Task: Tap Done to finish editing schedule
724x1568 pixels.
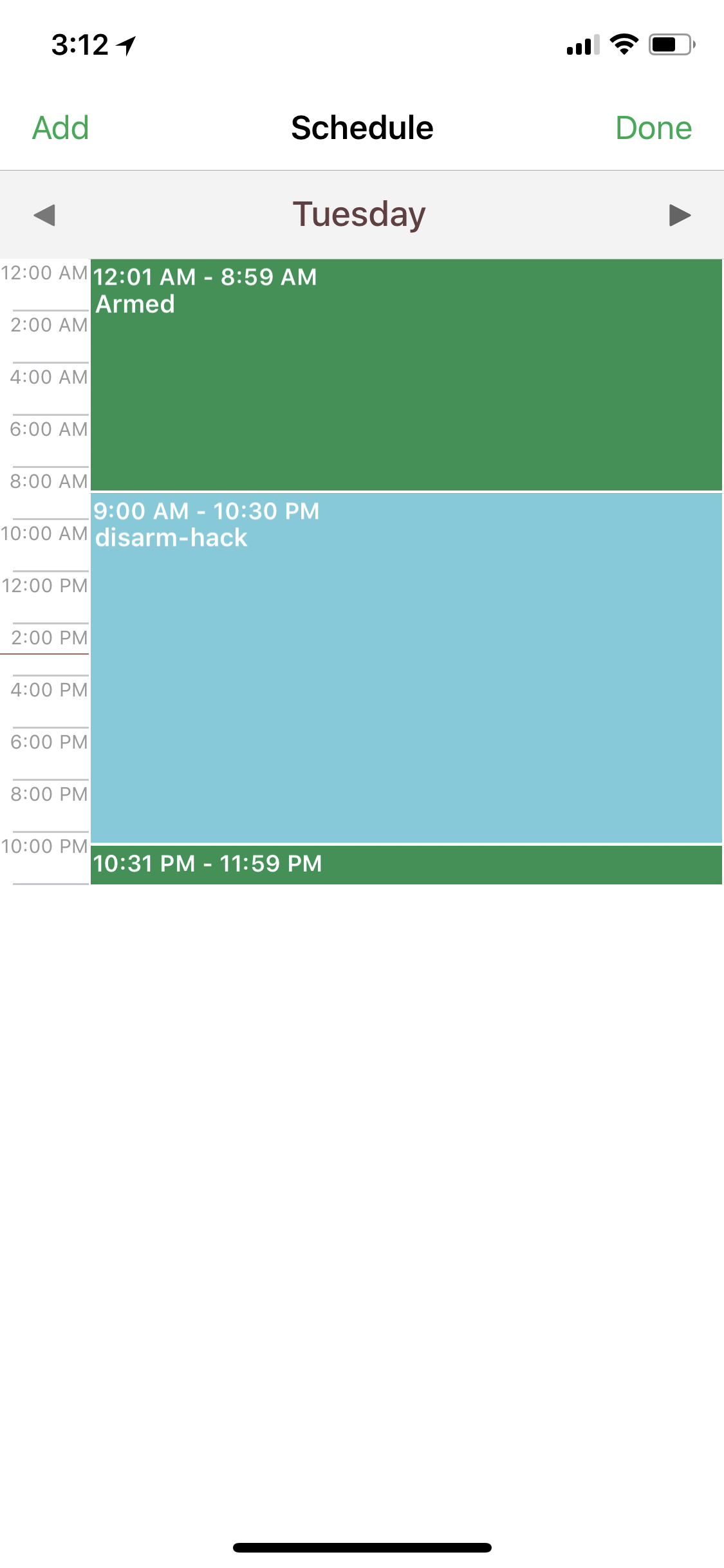Action: (x=653, y=127)
